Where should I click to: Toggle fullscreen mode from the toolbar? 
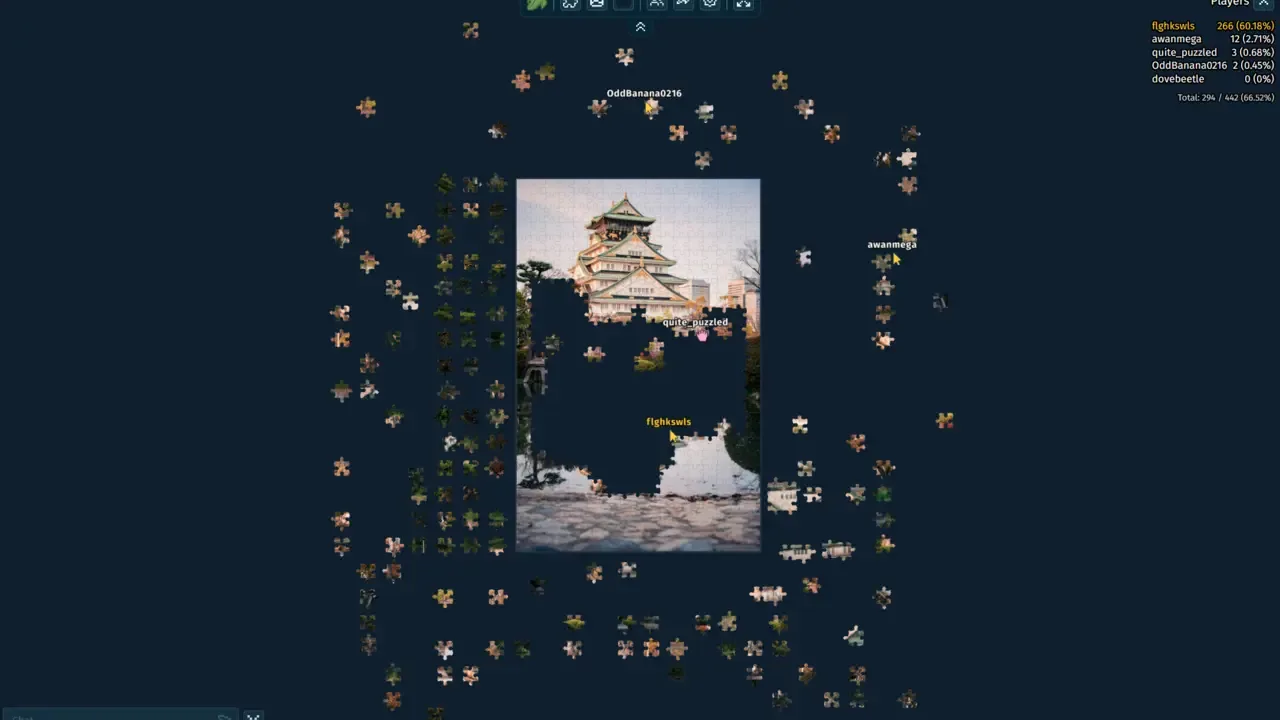click(743, 4)
